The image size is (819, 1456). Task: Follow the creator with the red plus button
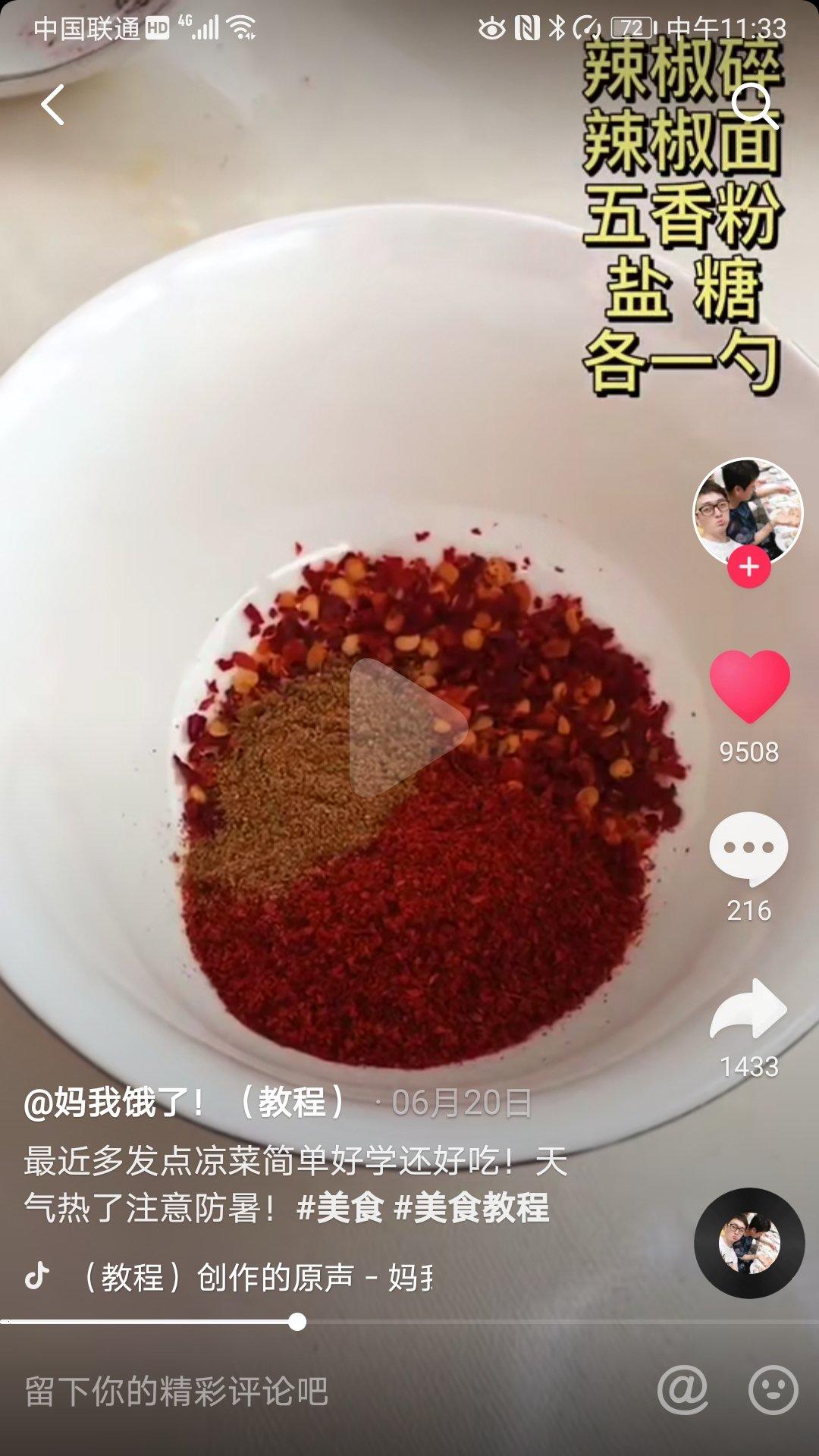(x=749, y=567)
